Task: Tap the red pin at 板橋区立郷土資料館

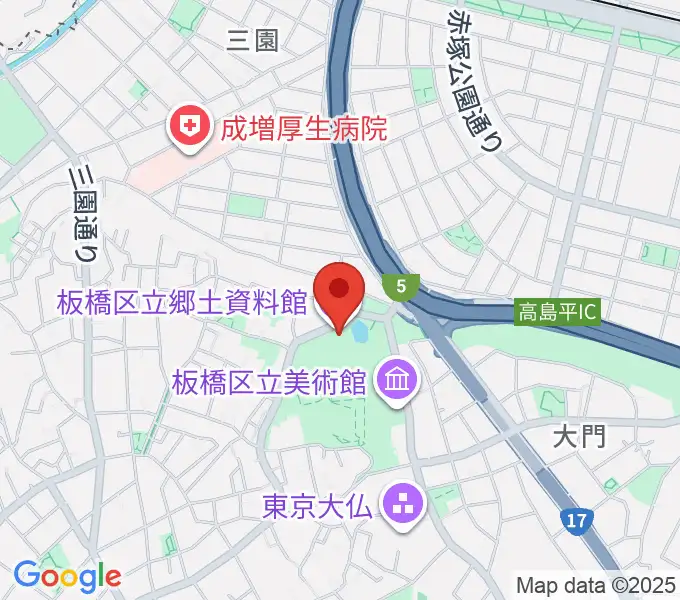Action: [x=339, y=294]
